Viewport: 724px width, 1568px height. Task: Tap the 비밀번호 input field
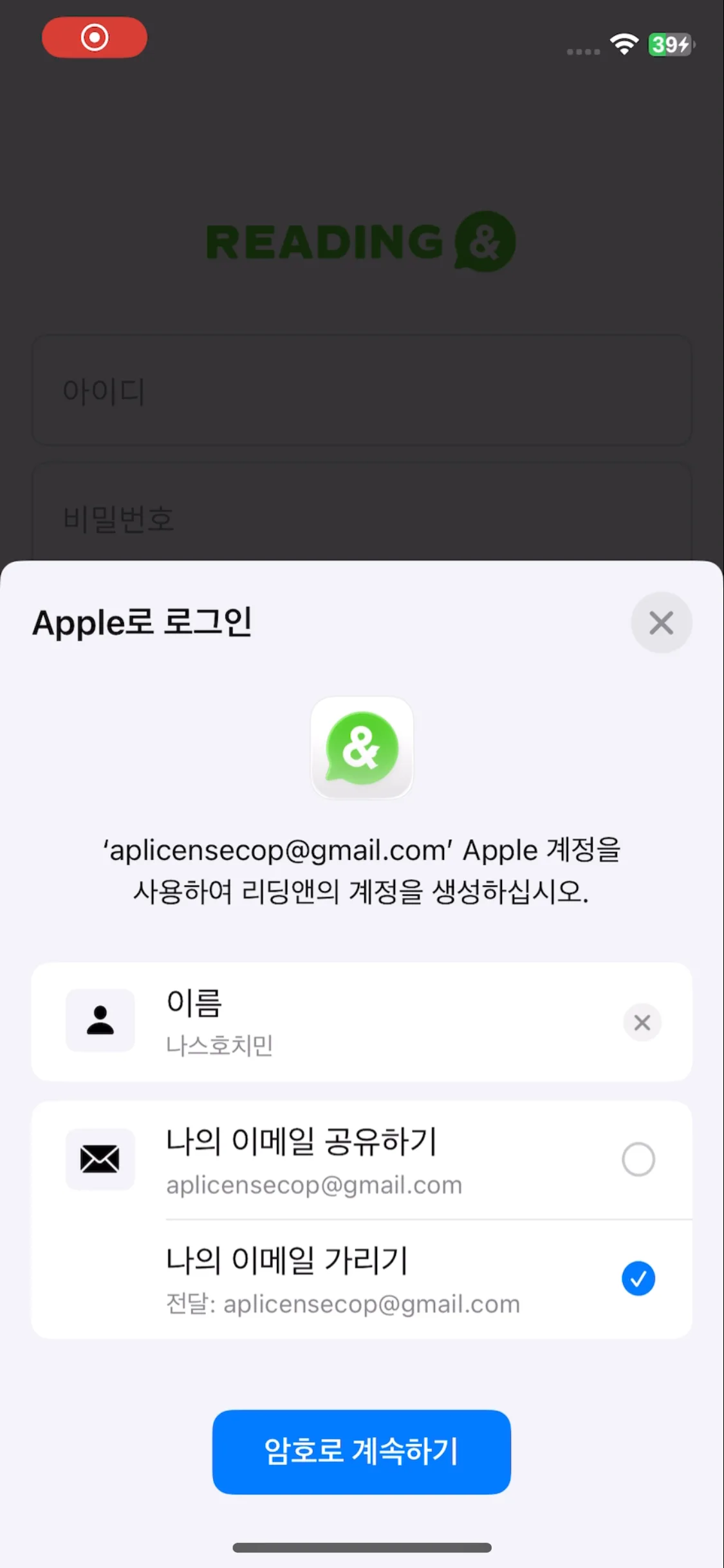click(362, 518)
